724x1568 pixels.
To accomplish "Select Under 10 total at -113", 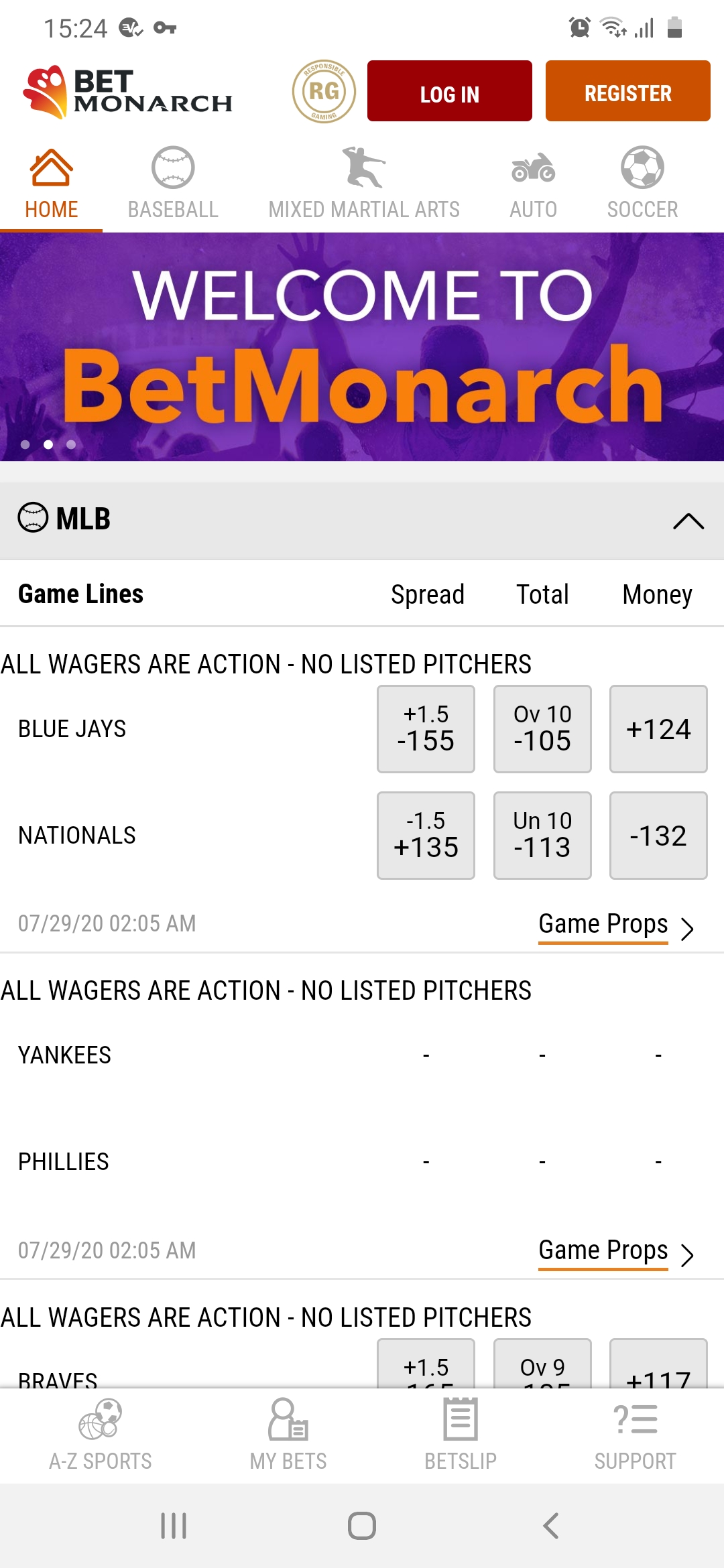I will pos(542,835).
